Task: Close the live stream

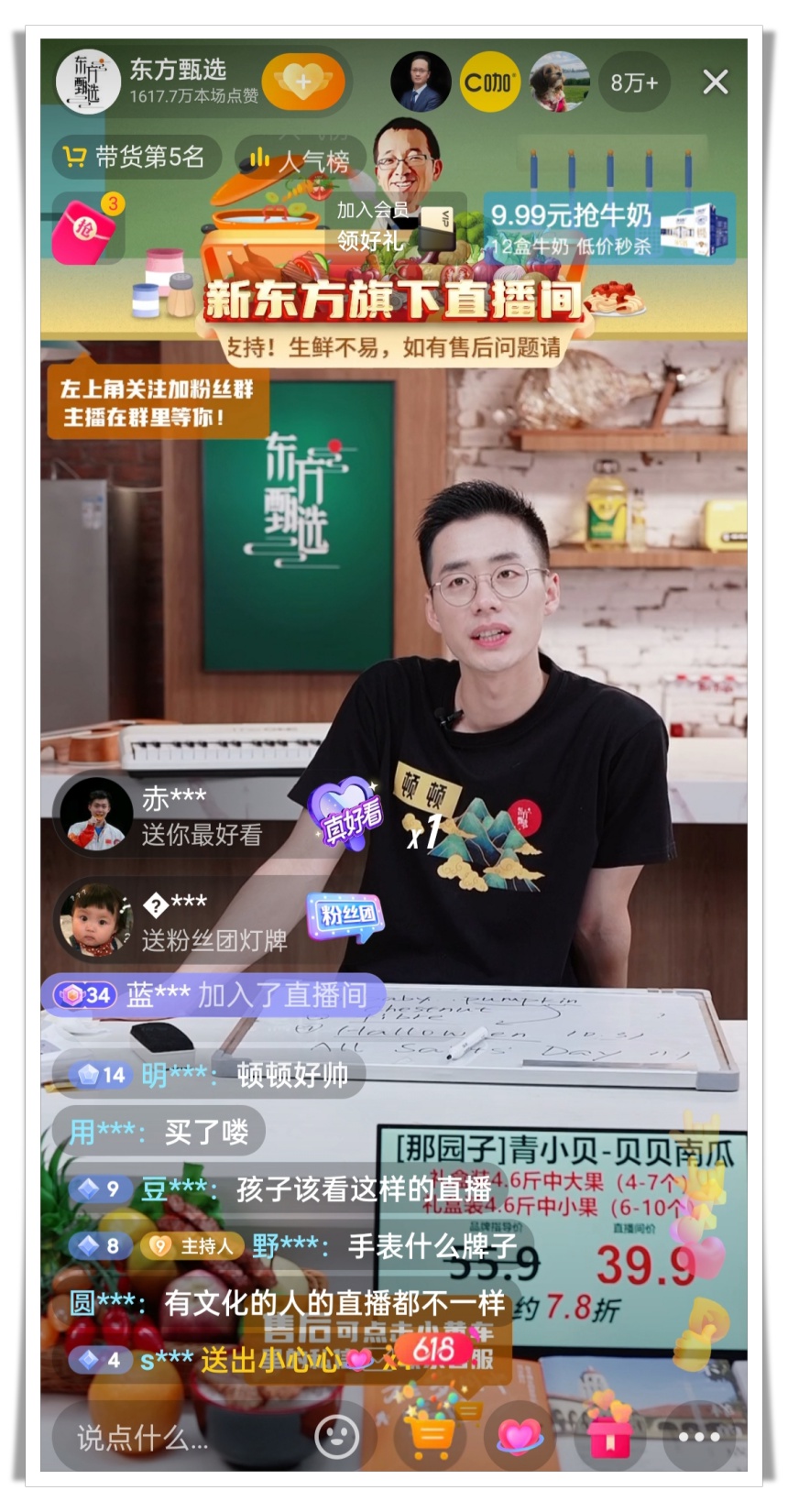Action: pos(715,82)
